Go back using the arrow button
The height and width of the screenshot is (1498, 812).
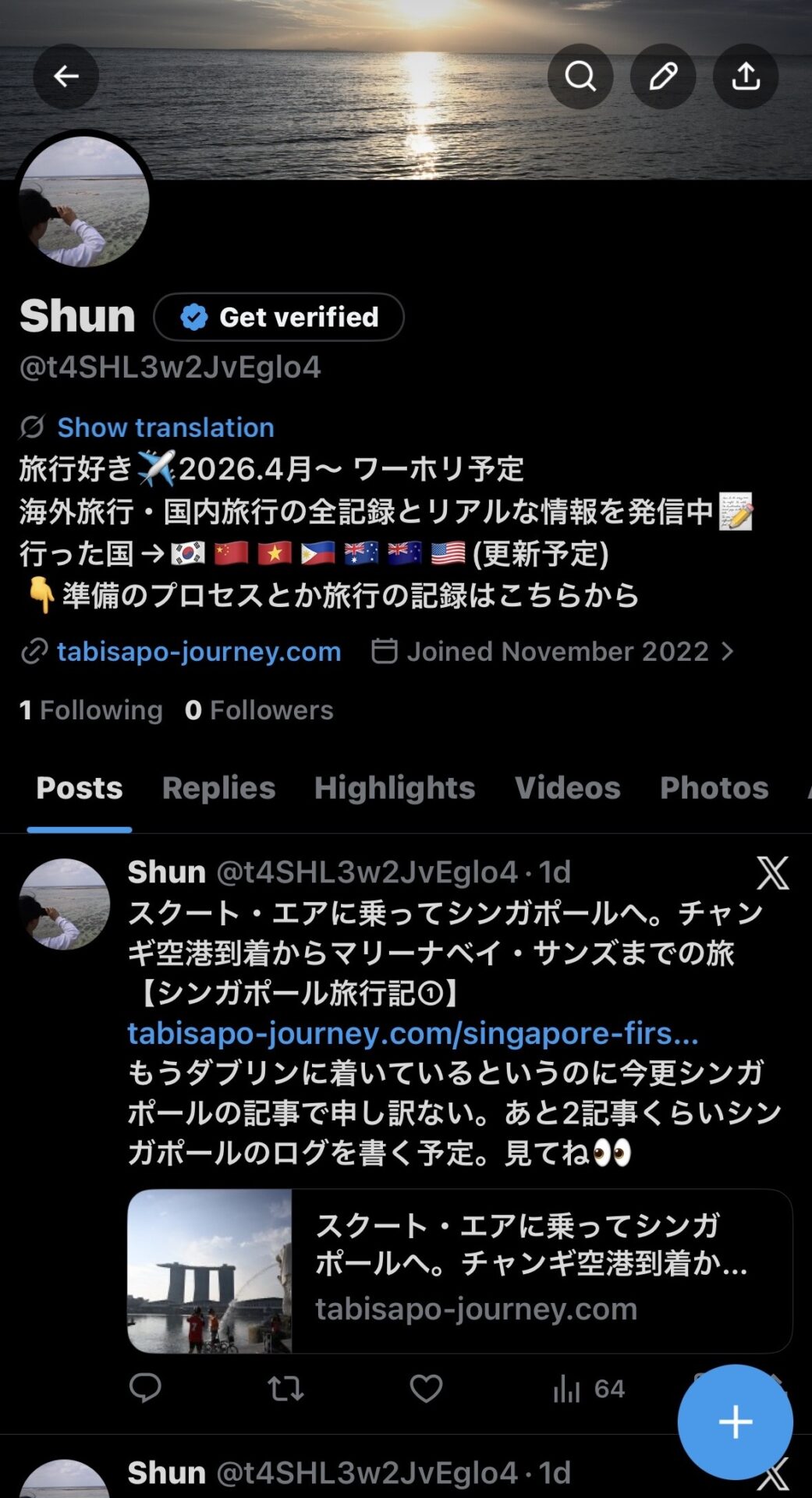(x=66, y=76)
